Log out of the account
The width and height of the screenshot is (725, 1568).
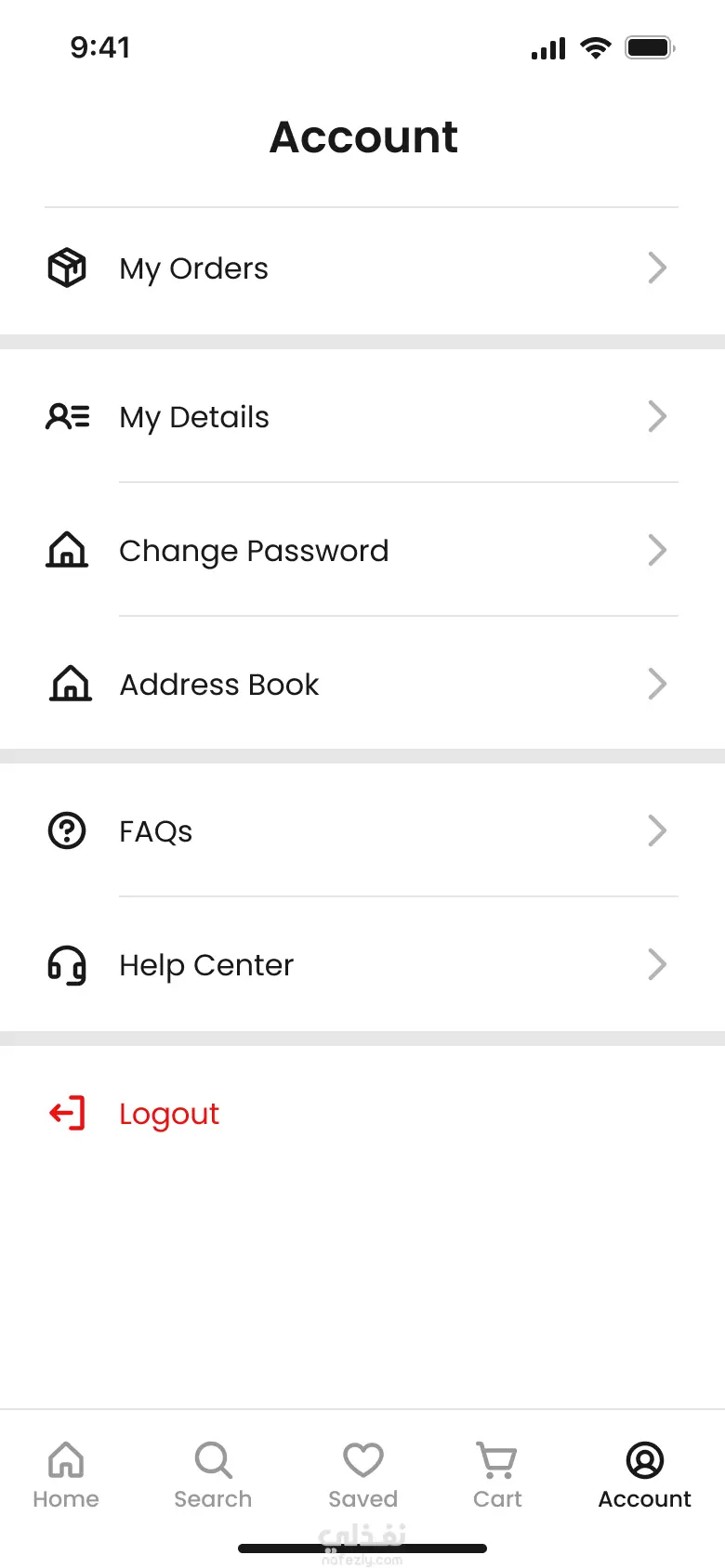(x=168, y=1114)
